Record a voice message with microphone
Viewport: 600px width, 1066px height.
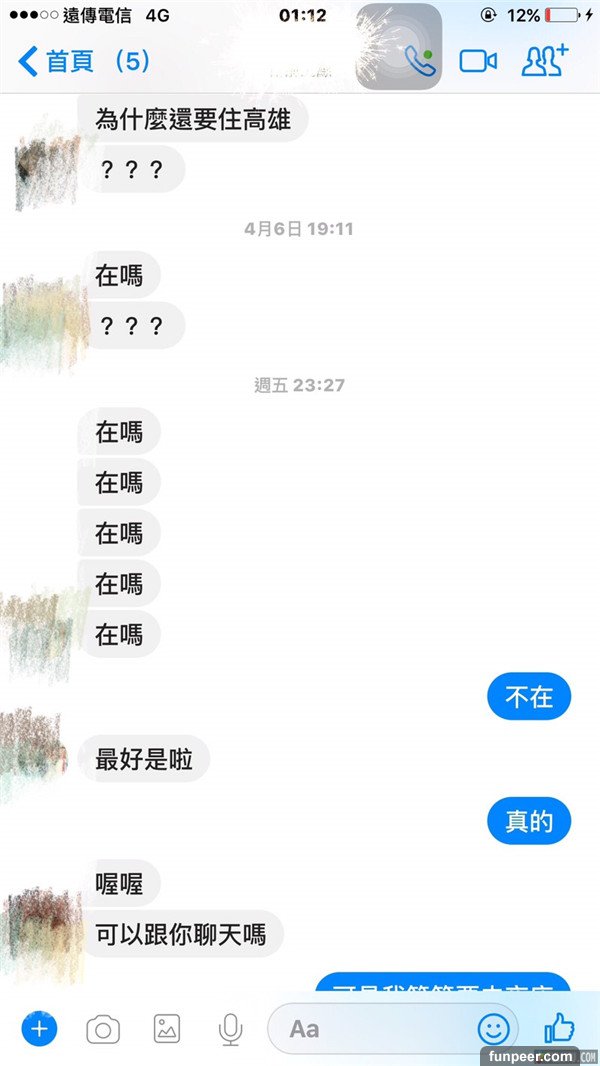click(x=230, y=1028)
